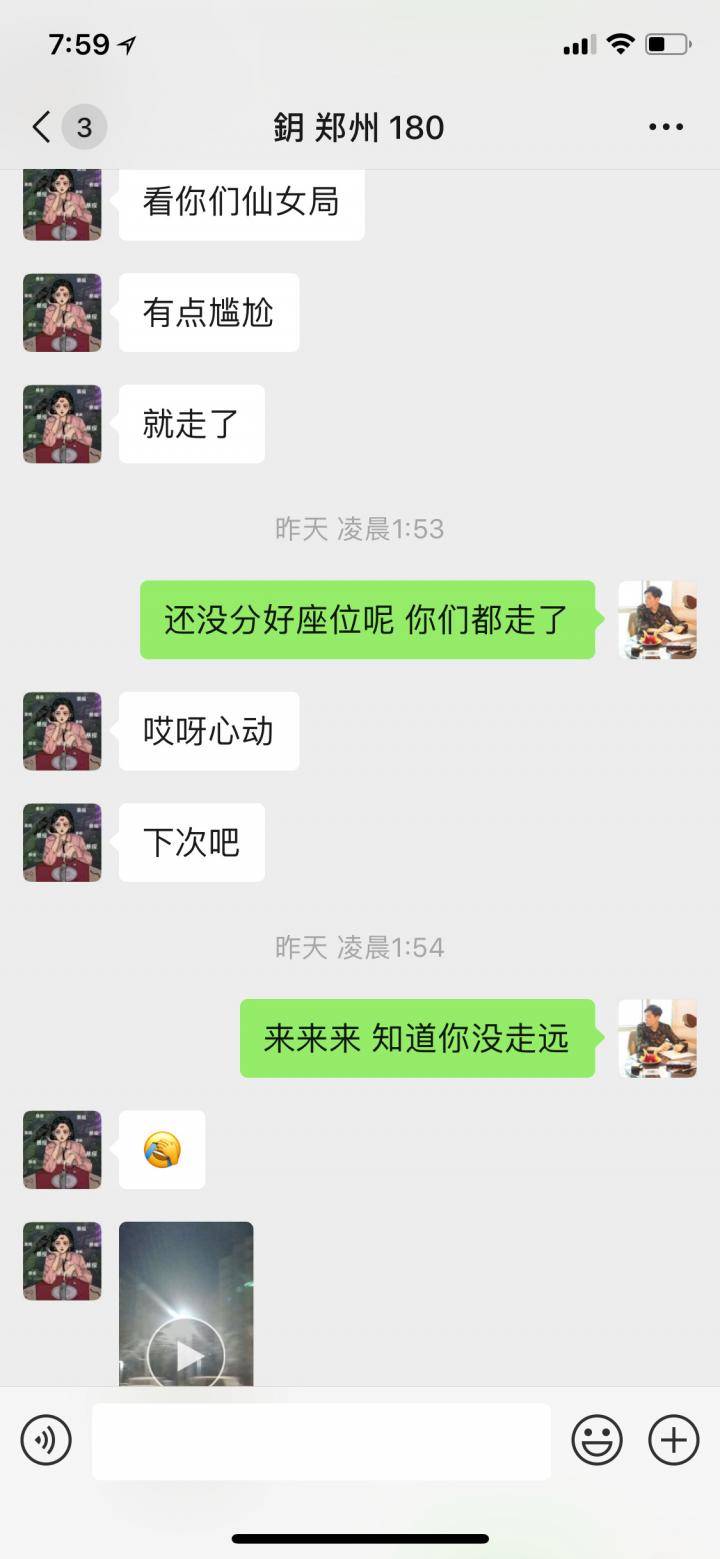
Task: Tap the battery indicator
Action: point(668,43)
